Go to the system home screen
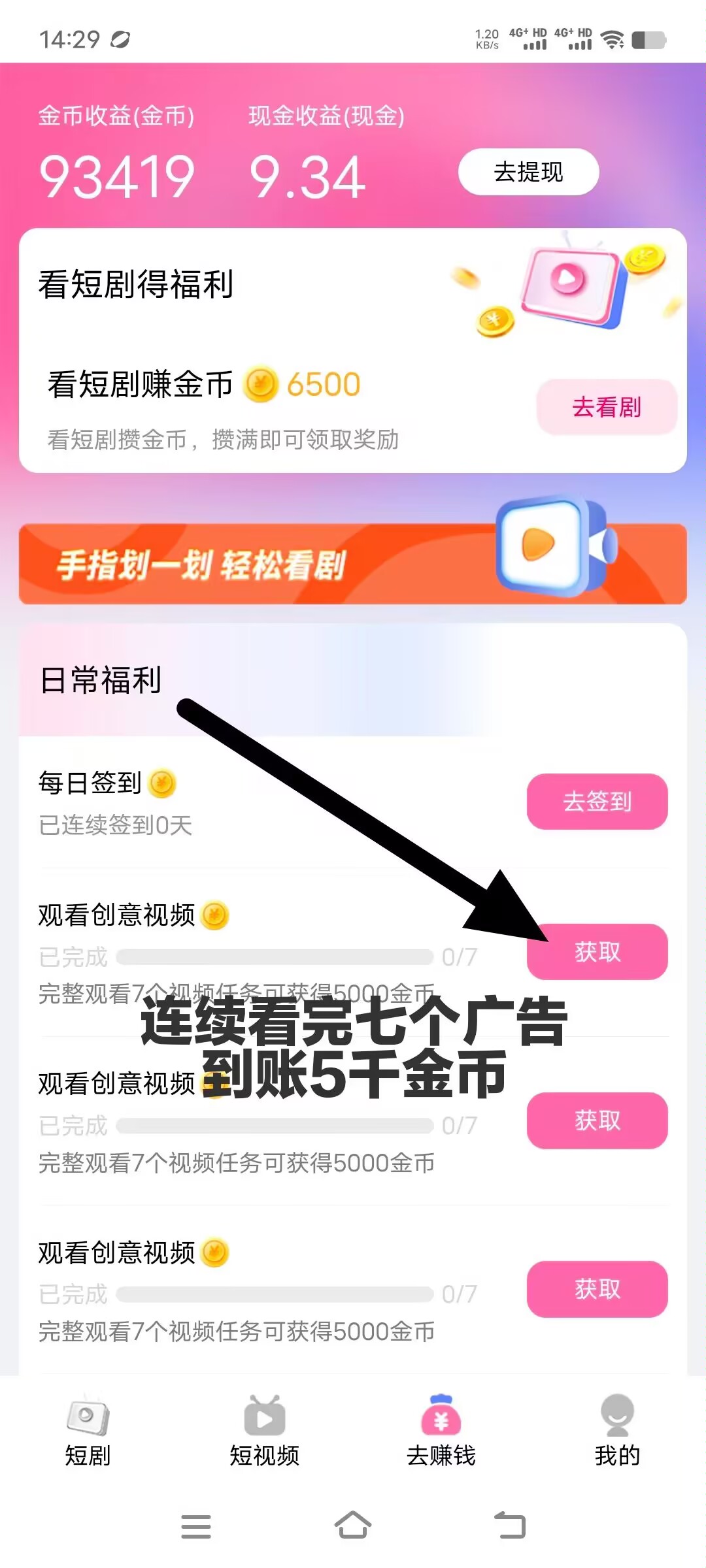The height and width of the screenshot is (1568, 706). pos(353,1526)
